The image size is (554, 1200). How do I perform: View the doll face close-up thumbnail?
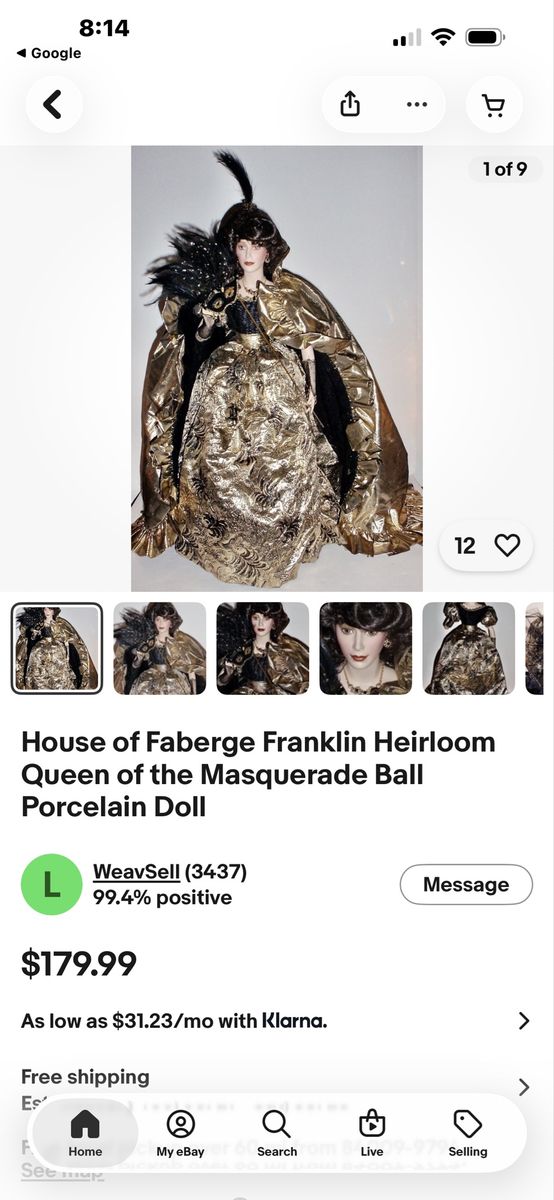[366, 648]
